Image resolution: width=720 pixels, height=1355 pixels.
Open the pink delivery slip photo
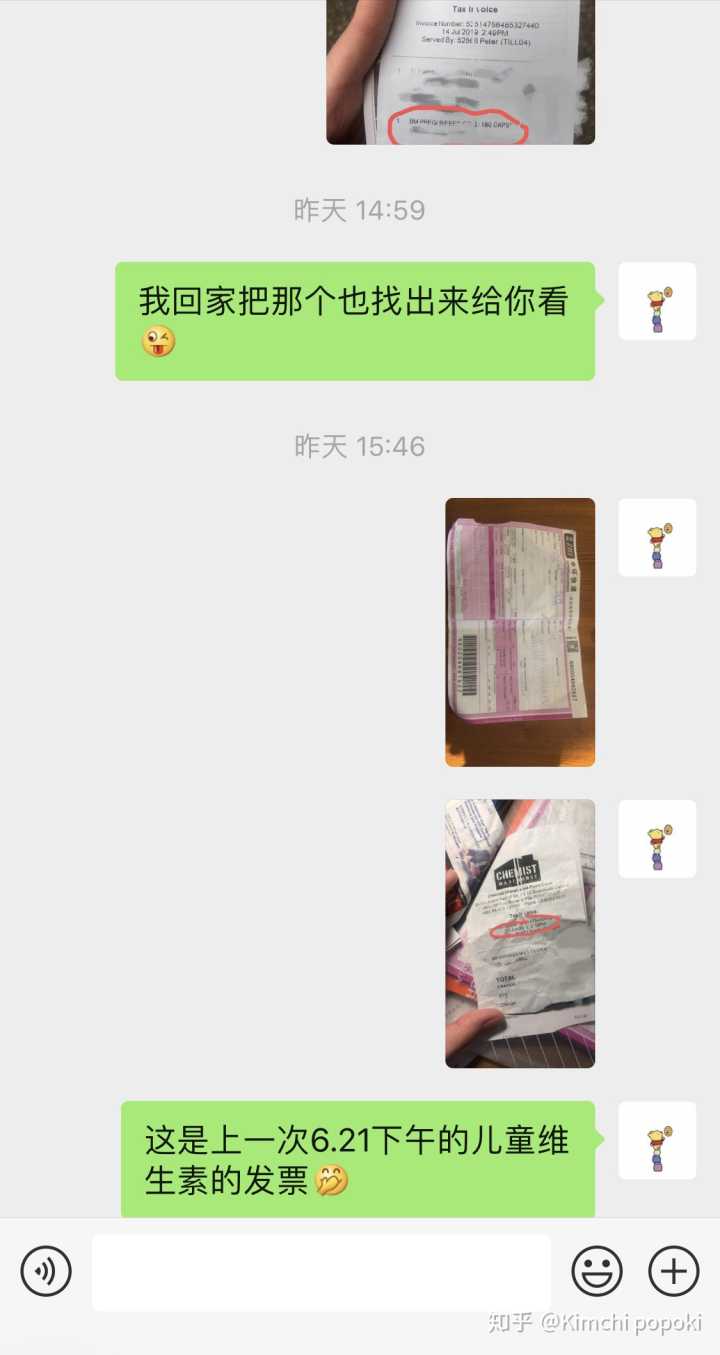pyautogui.click(x=520, y=632)
